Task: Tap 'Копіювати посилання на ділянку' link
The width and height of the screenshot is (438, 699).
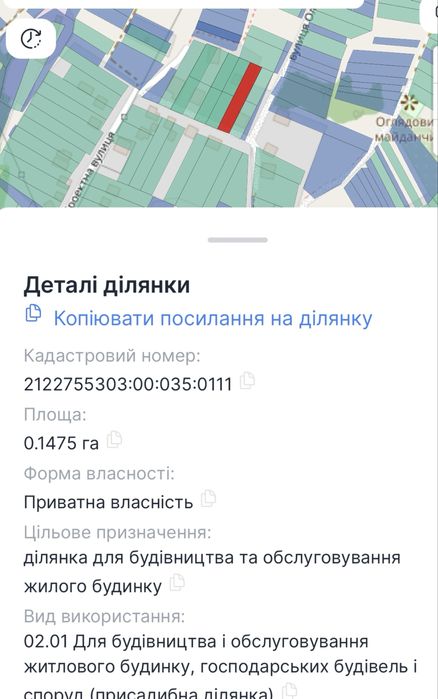Action: (x=212, y=319)
